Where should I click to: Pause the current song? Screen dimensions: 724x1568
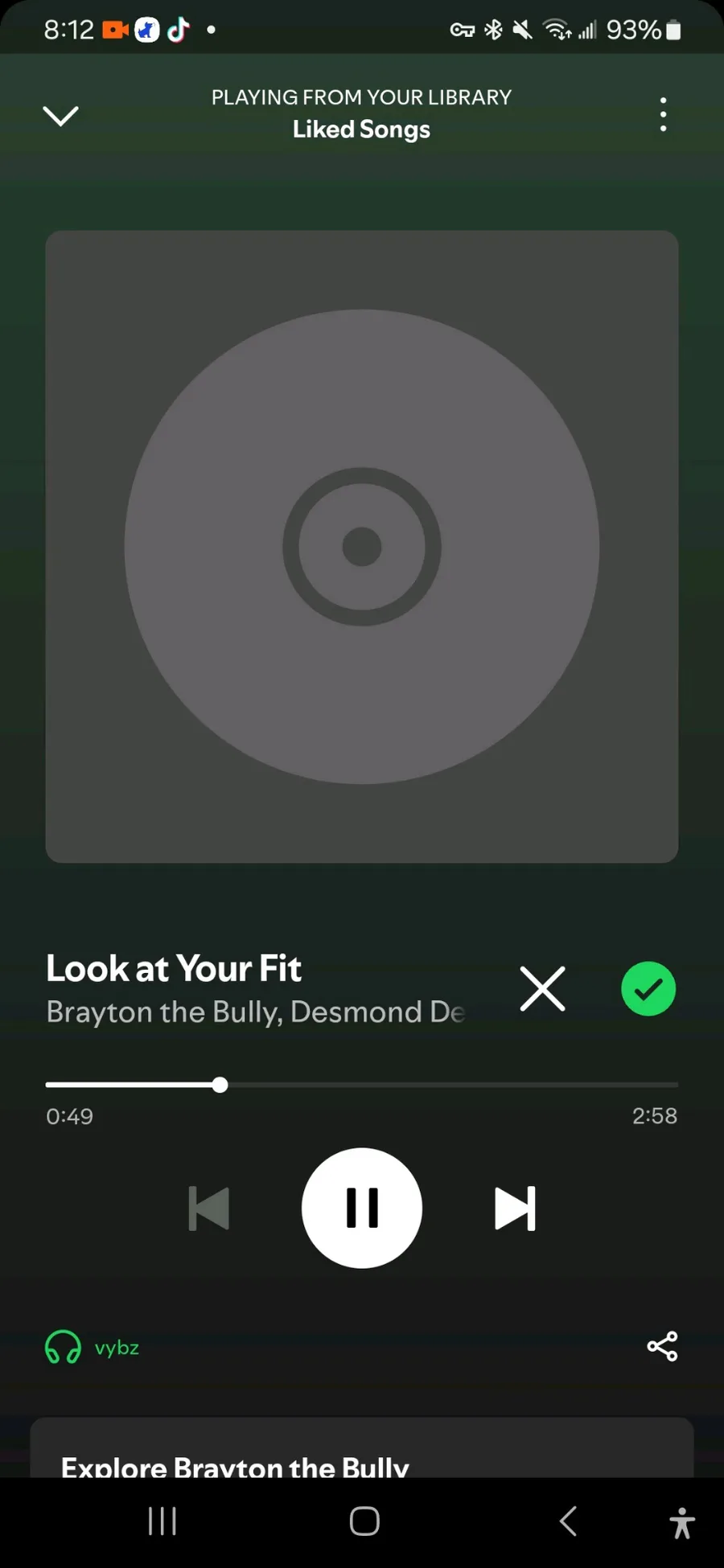coord(362,1208)
